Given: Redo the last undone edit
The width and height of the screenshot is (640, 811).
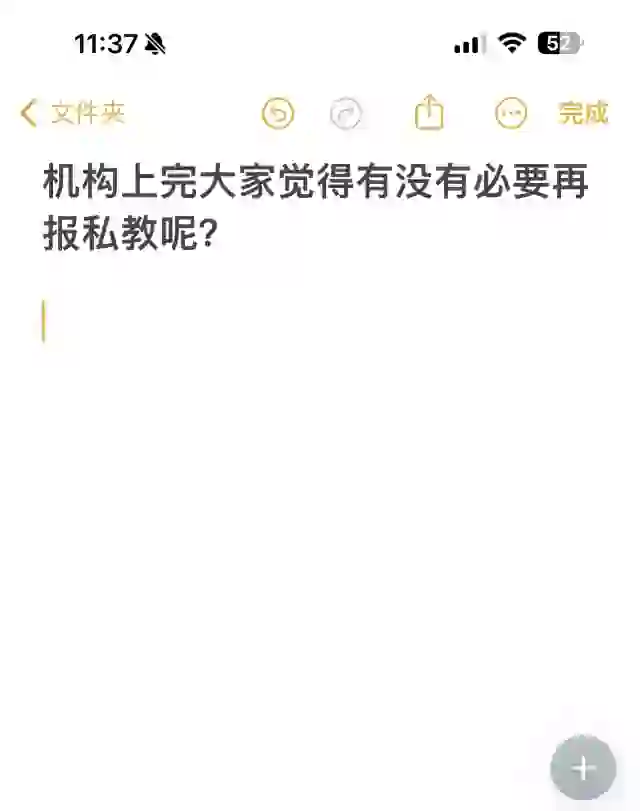Looking at the screenshot, I should click(346, 114).
